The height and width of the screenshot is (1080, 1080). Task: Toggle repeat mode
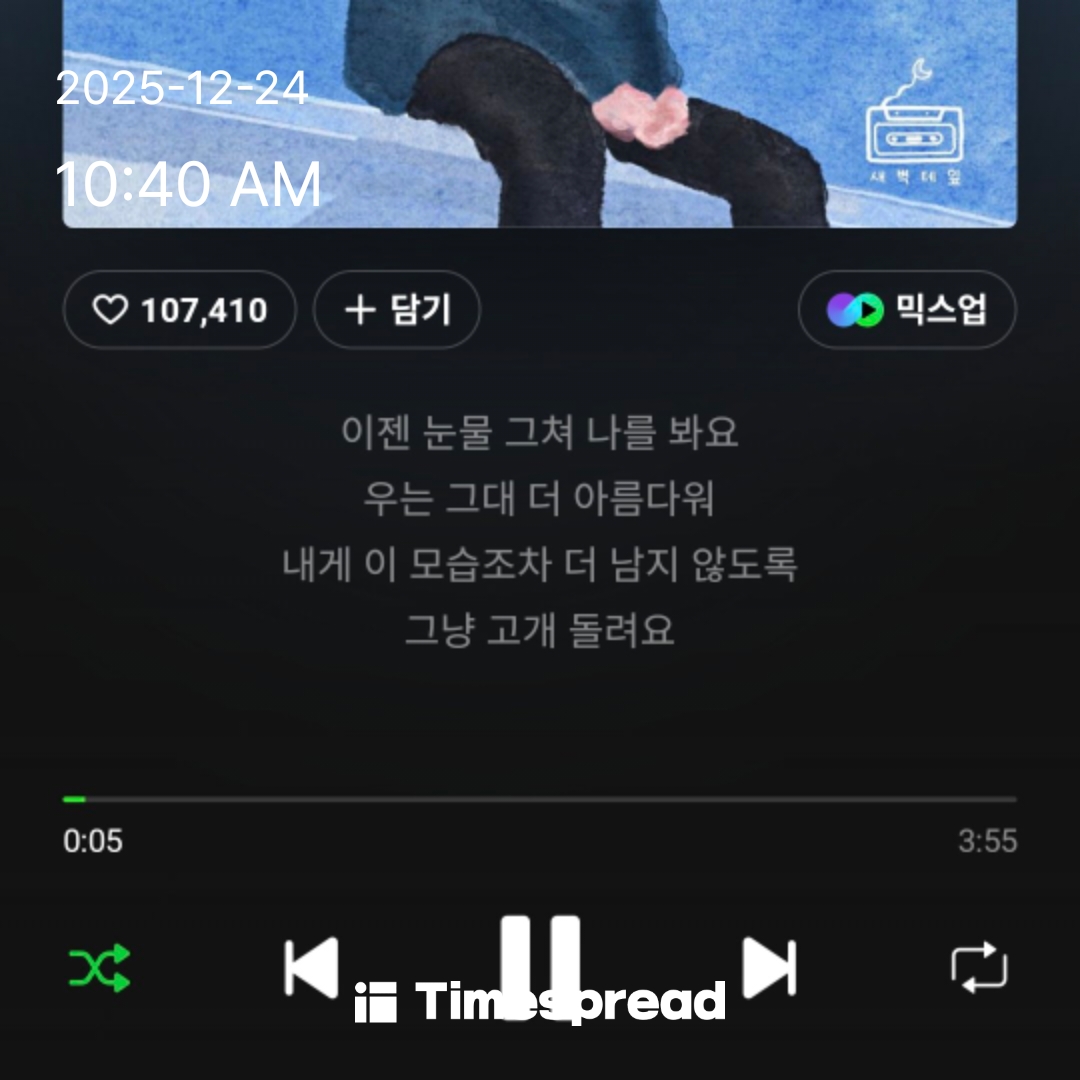tap(979, 968)
